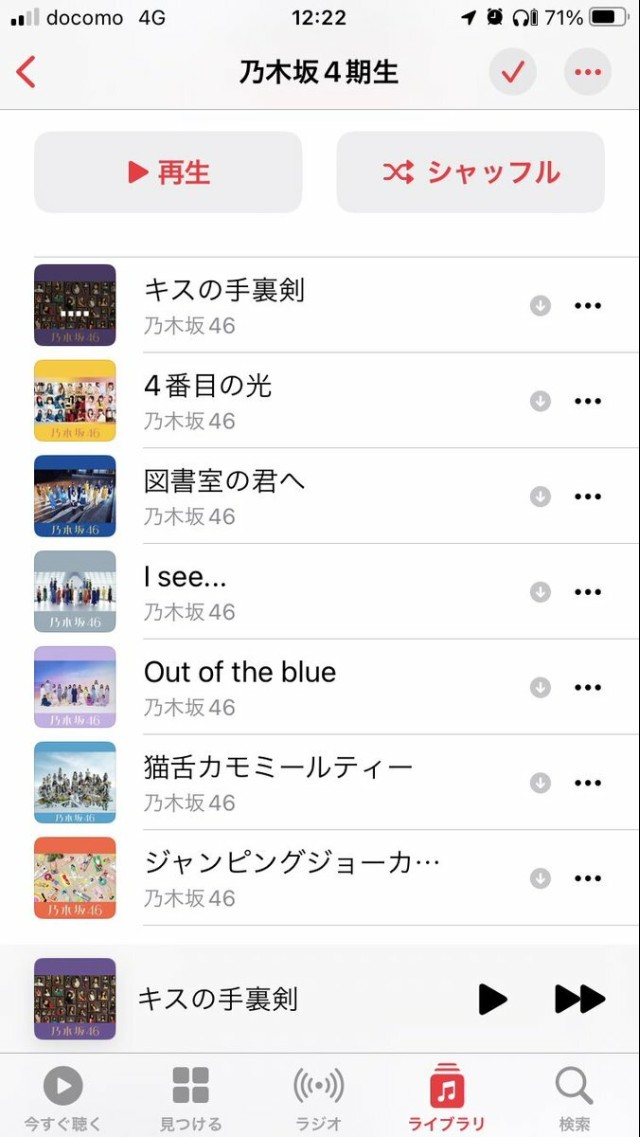Screen dimensions: 640x1137
Task: Download the song 猫舌カモミールティー
Action: coord(540,782)
